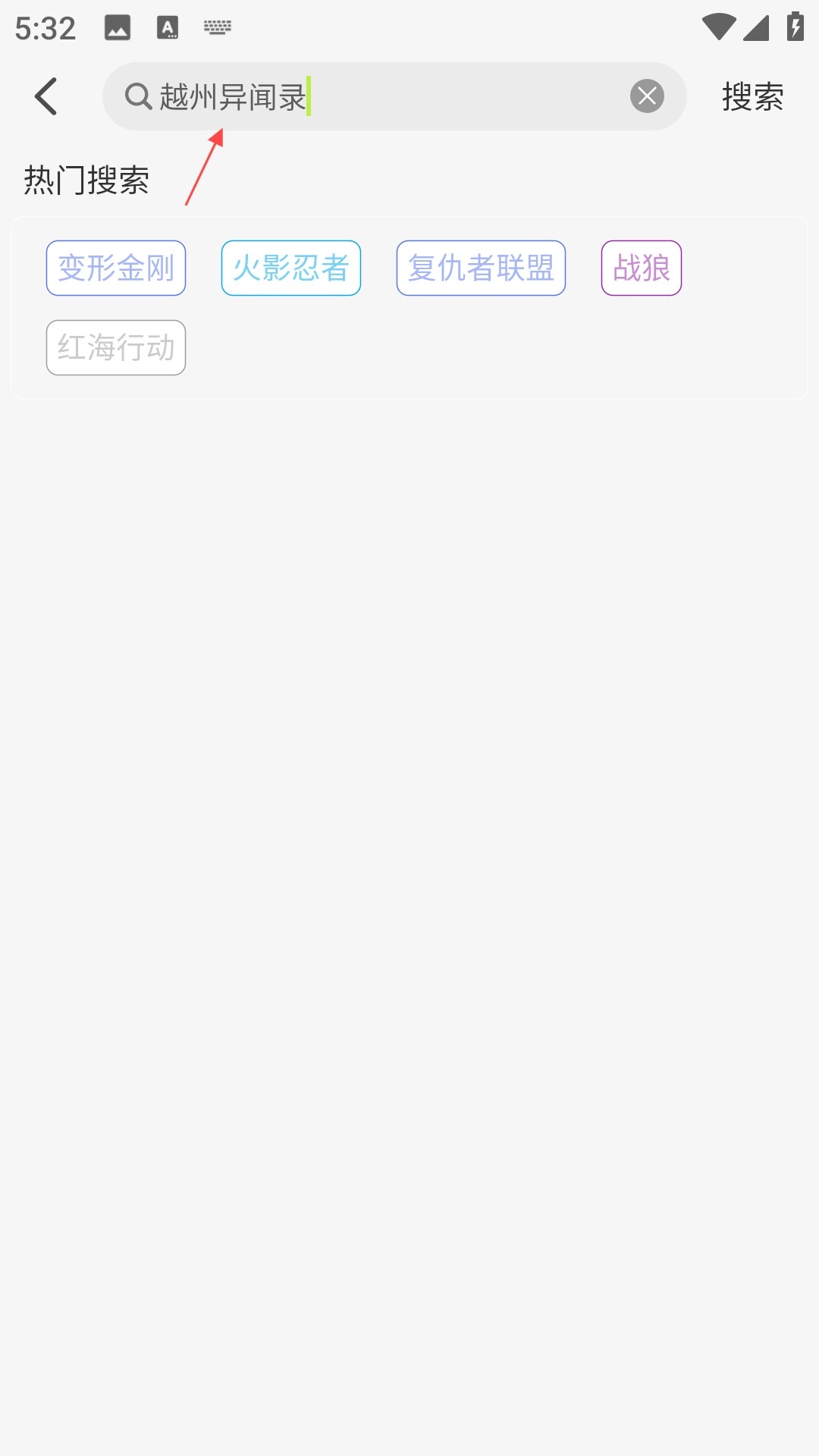Click the keyboard icon in status bar
This screenshot has height=1456, width=819.
pos(218,27)
